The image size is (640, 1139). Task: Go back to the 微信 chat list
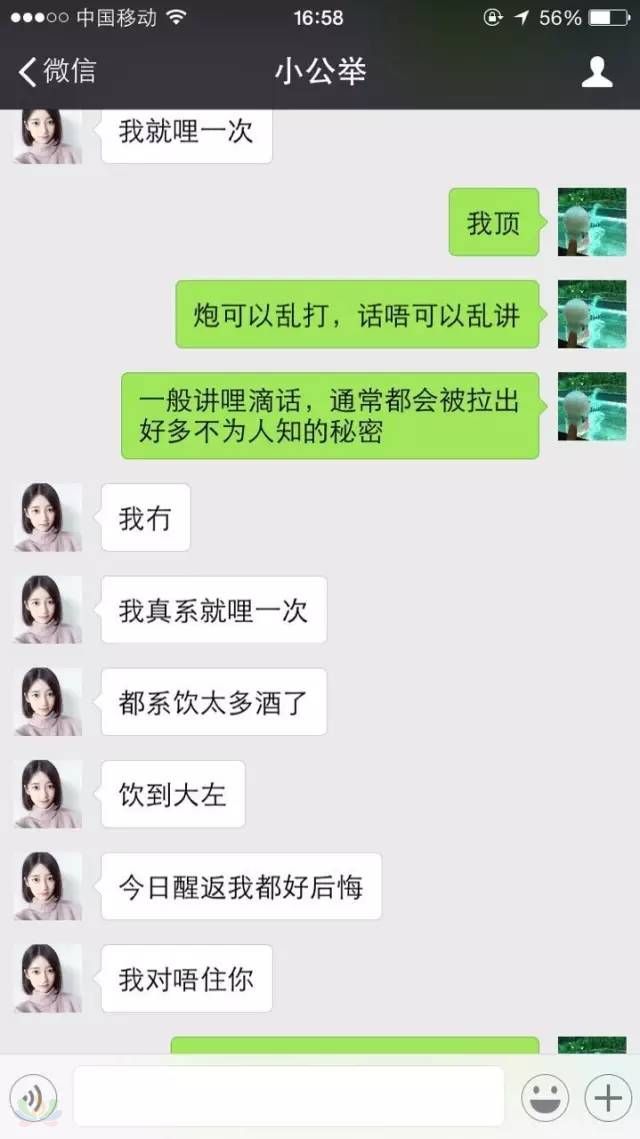[57, 72]
